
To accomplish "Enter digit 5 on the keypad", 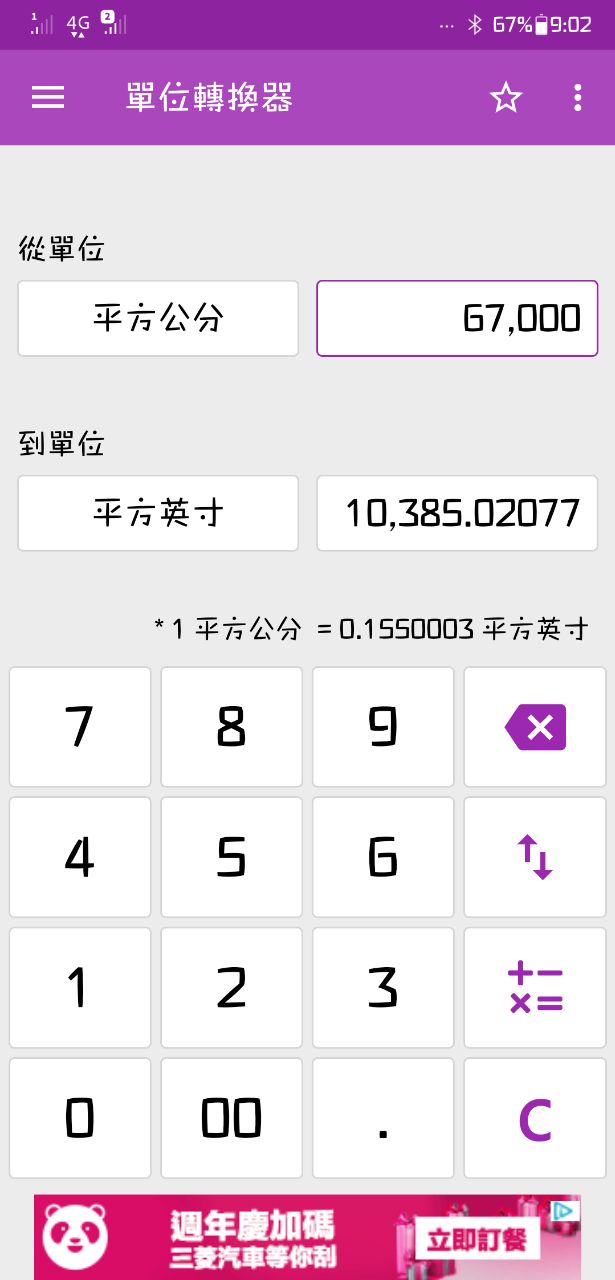I will pyautogui.click(x=231, y=857).
